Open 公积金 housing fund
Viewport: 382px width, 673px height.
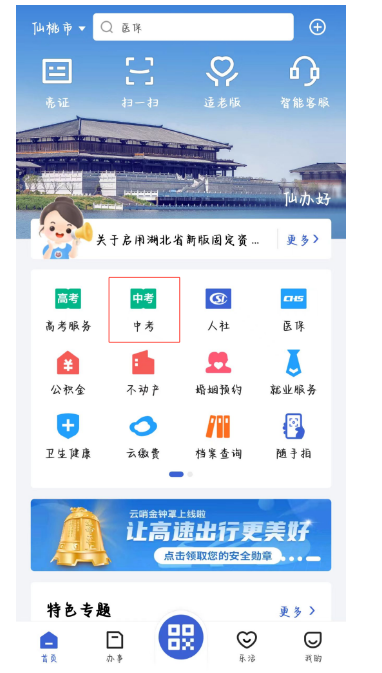click(68, 373)
